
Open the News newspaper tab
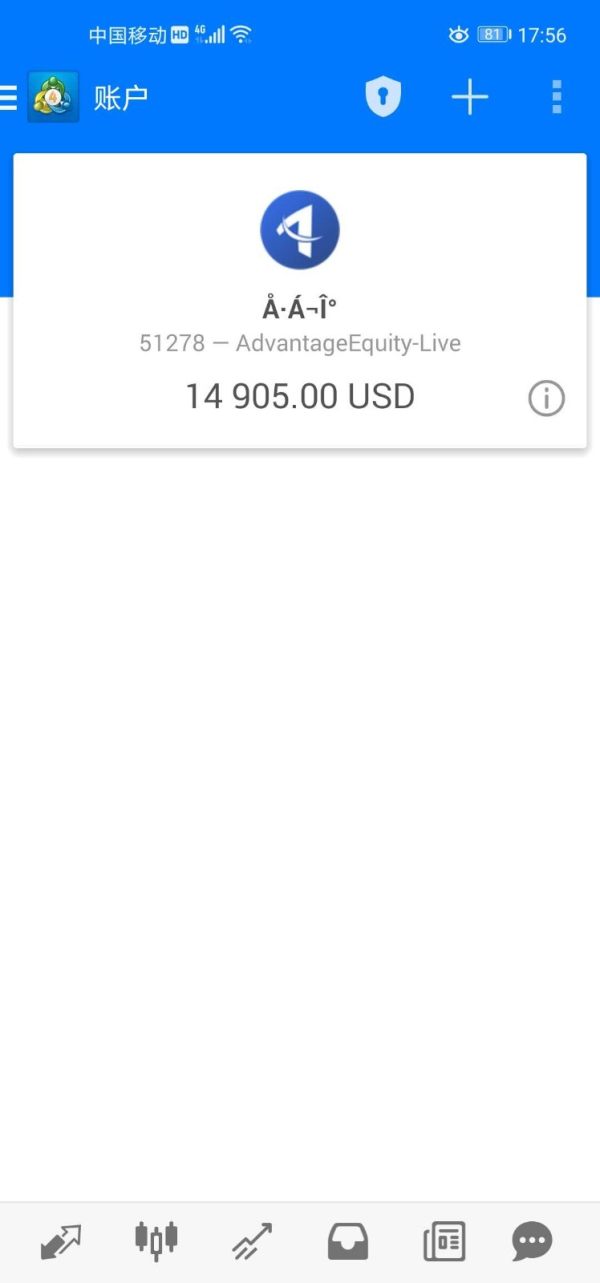444,1242
